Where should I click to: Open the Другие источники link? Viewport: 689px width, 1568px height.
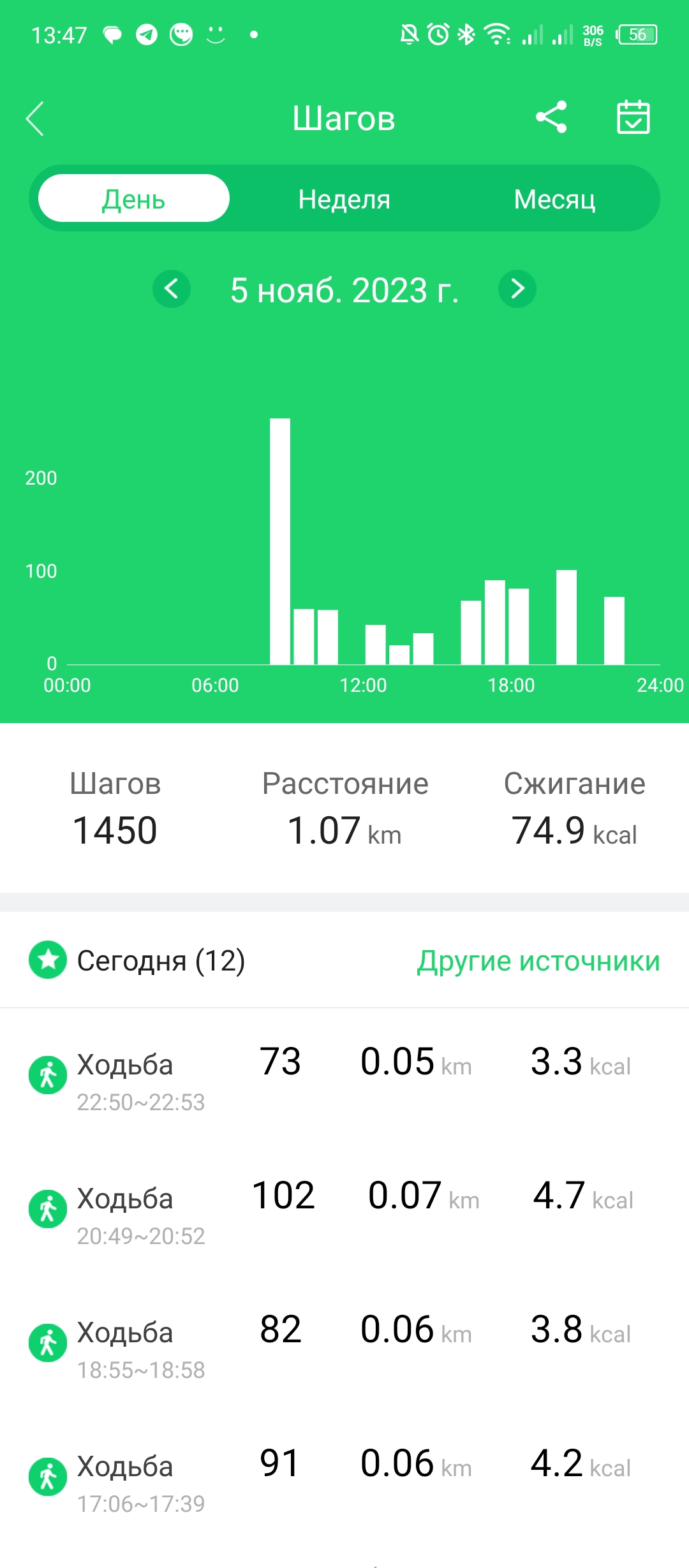tap(538, 961)
